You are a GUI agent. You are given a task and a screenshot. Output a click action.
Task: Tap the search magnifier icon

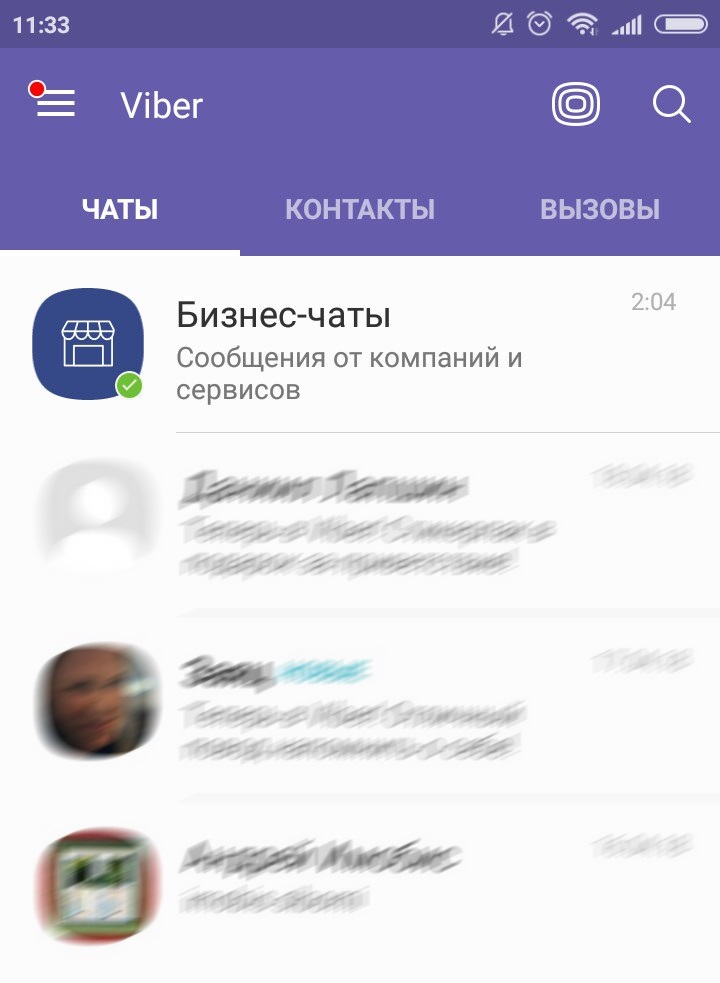tap(672, 104)
